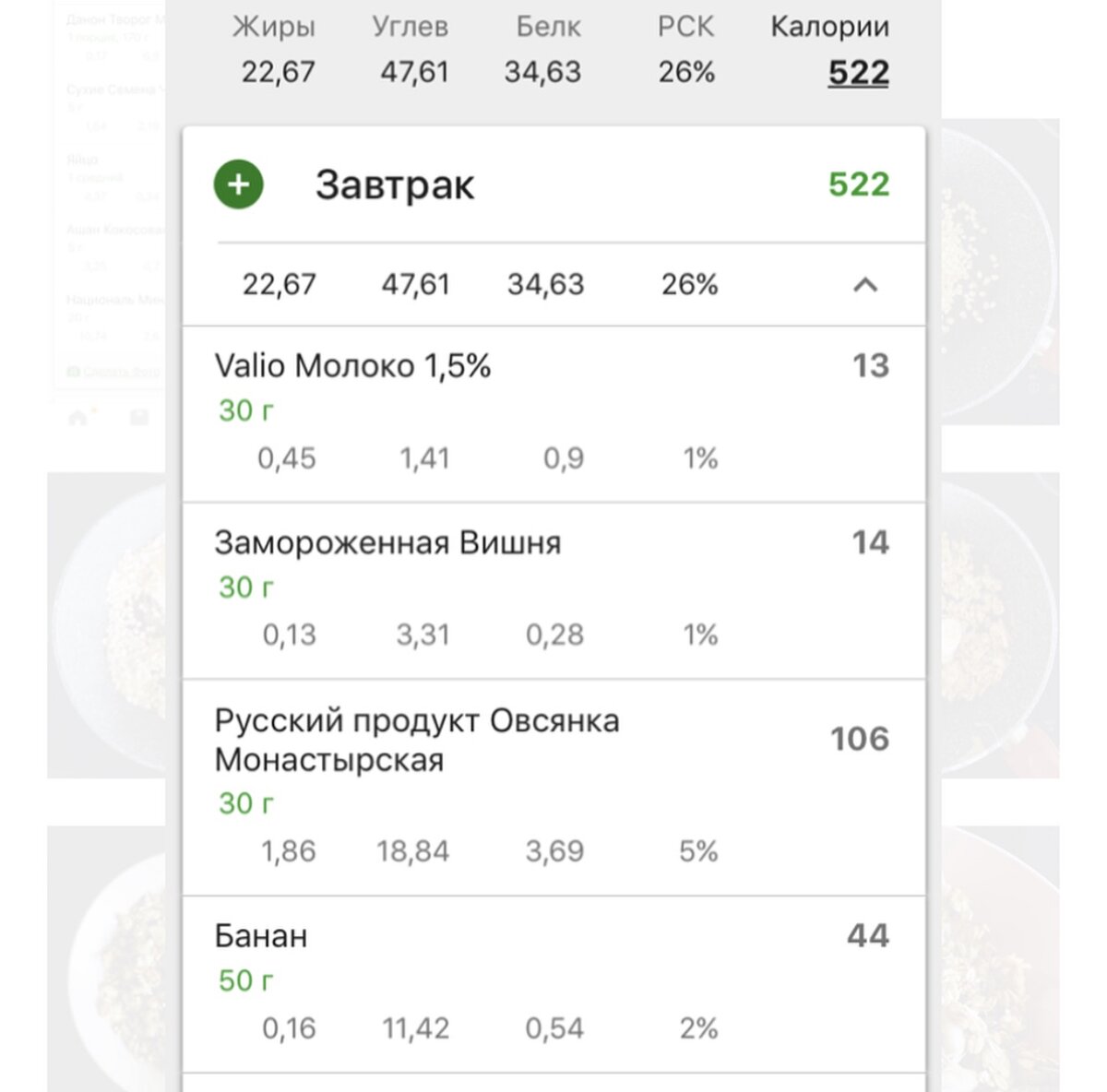
Task: Open the Замороженная Вишня entry
Action: (553, 591)
